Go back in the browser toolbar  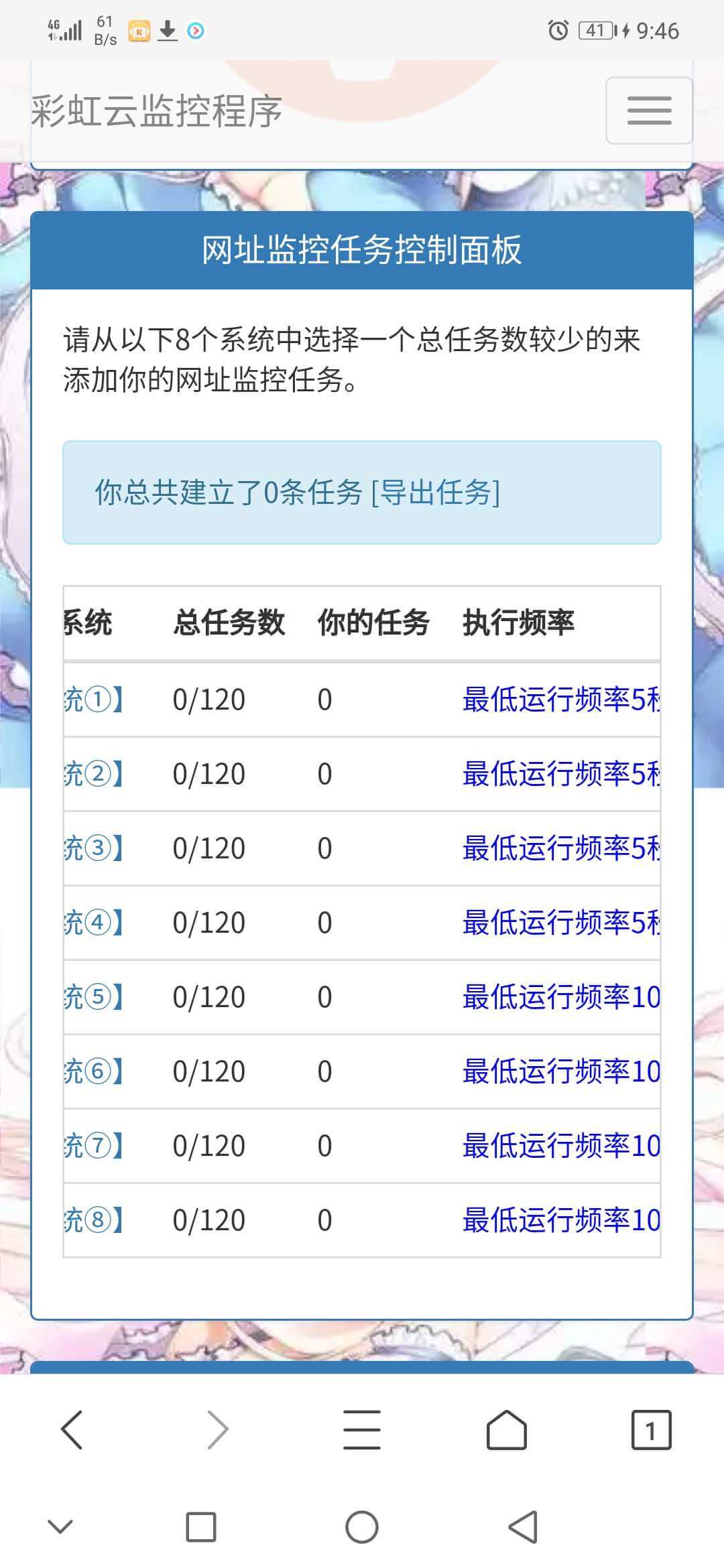point(72,1429)
